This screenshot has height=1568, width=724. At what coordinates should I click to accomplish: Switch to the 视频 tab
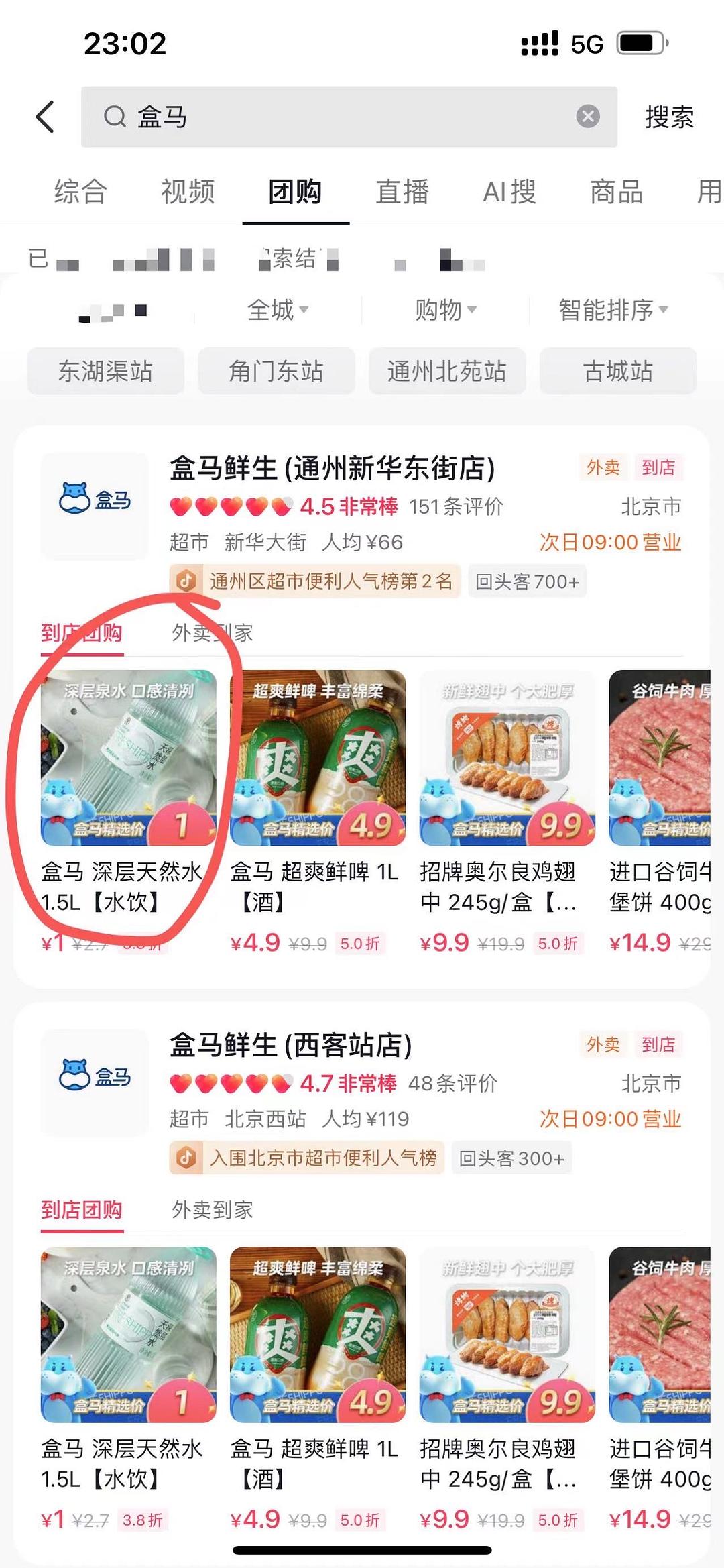click(x=188, y=192)
